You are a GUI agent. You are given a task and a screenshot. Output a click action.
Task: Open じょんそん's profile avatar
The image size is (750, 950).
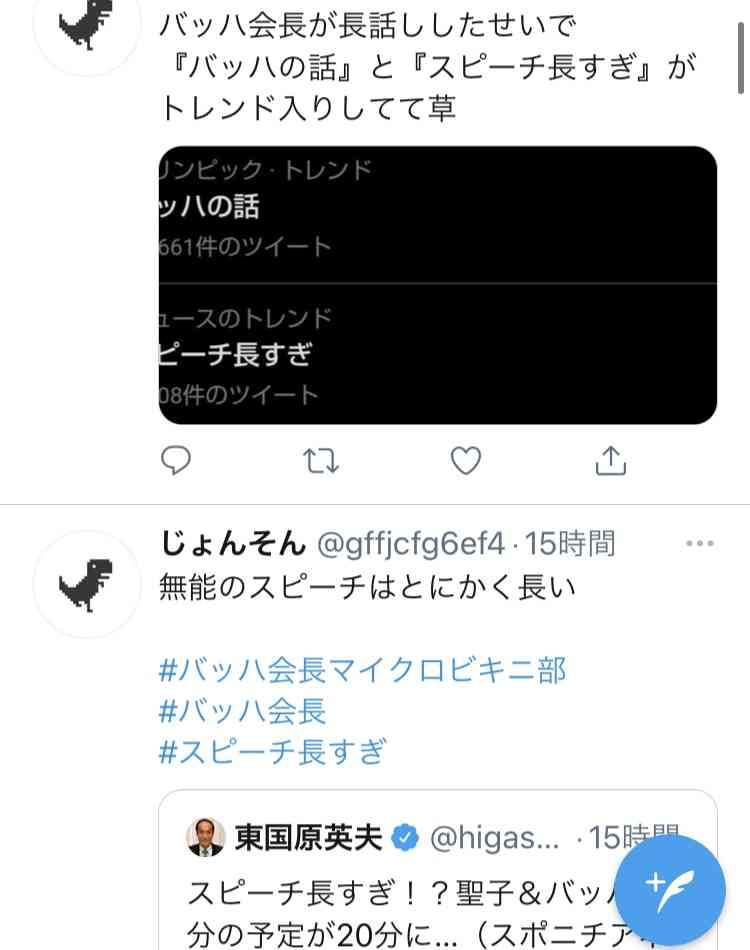tap(87, 585)
